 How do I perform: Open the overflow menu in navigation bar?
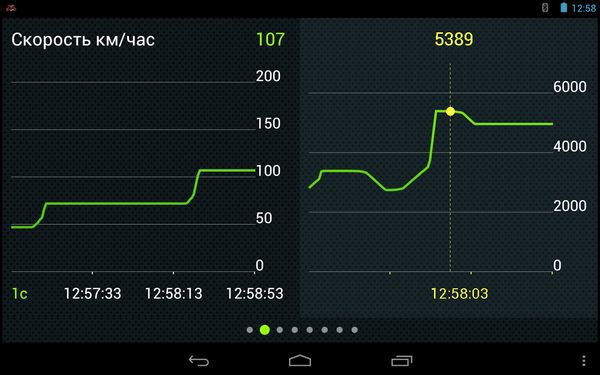coord(584,360)
